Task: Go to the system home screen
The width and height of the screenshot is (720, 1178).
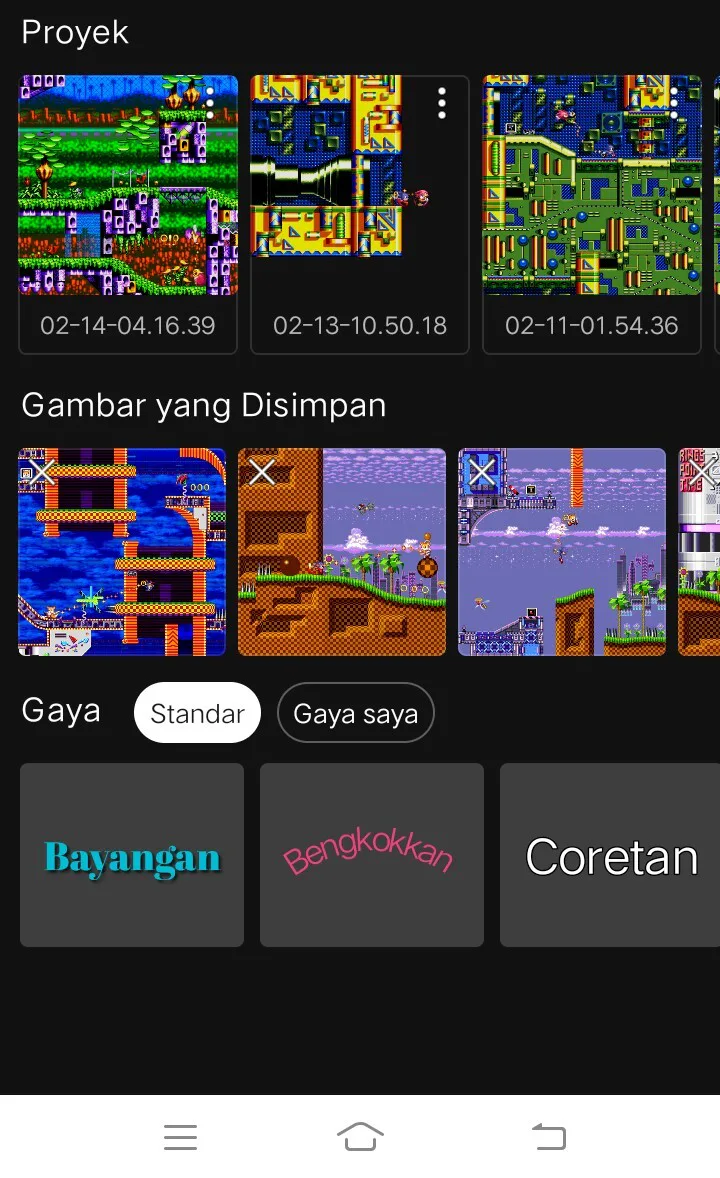Action: click(360, 1137)
